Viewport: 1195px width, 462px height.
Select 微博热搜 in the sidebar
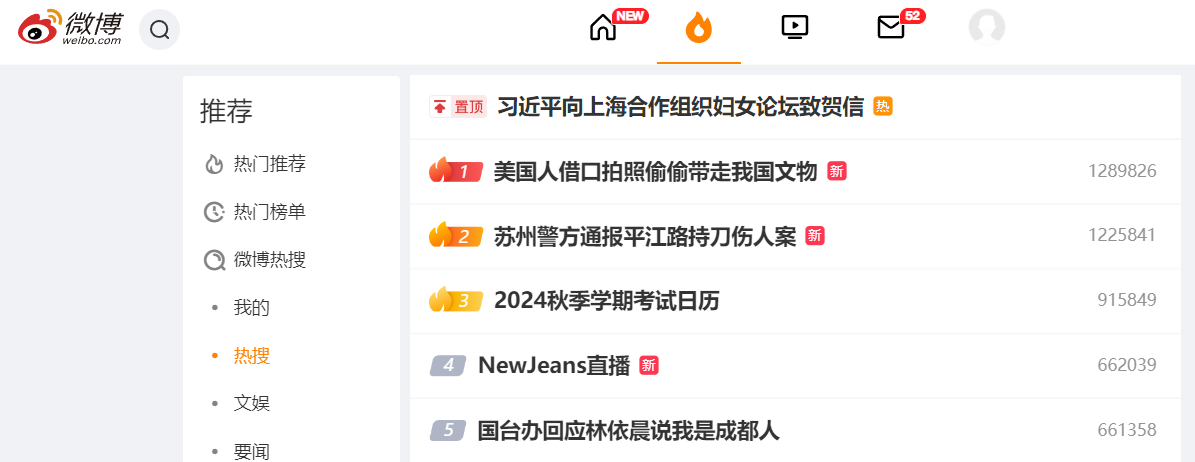point(269,260)
